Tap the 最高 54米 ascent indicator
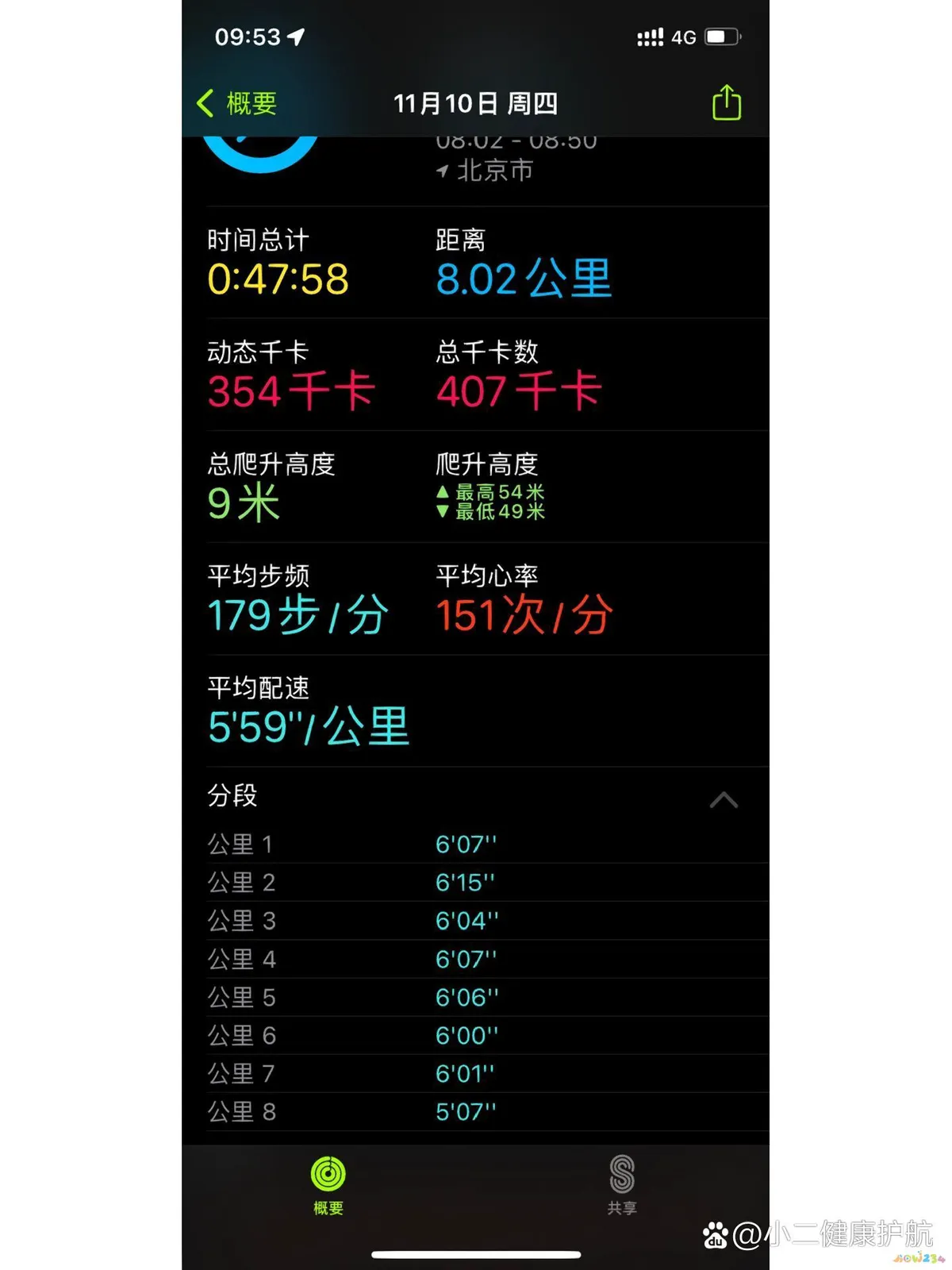 tap(495, 492)
